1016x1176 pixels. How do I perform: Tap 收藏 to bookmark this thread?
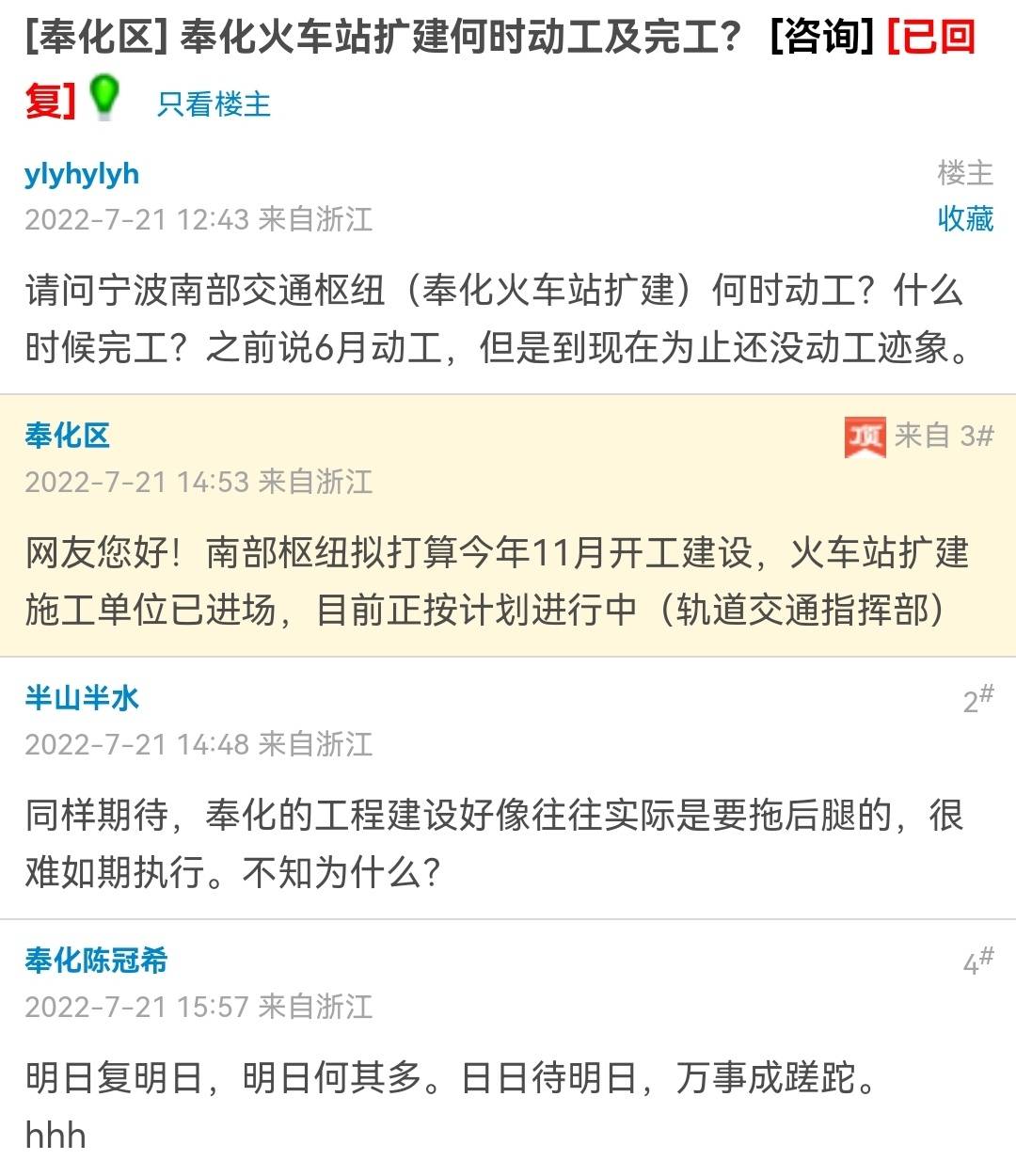(965, 218)
